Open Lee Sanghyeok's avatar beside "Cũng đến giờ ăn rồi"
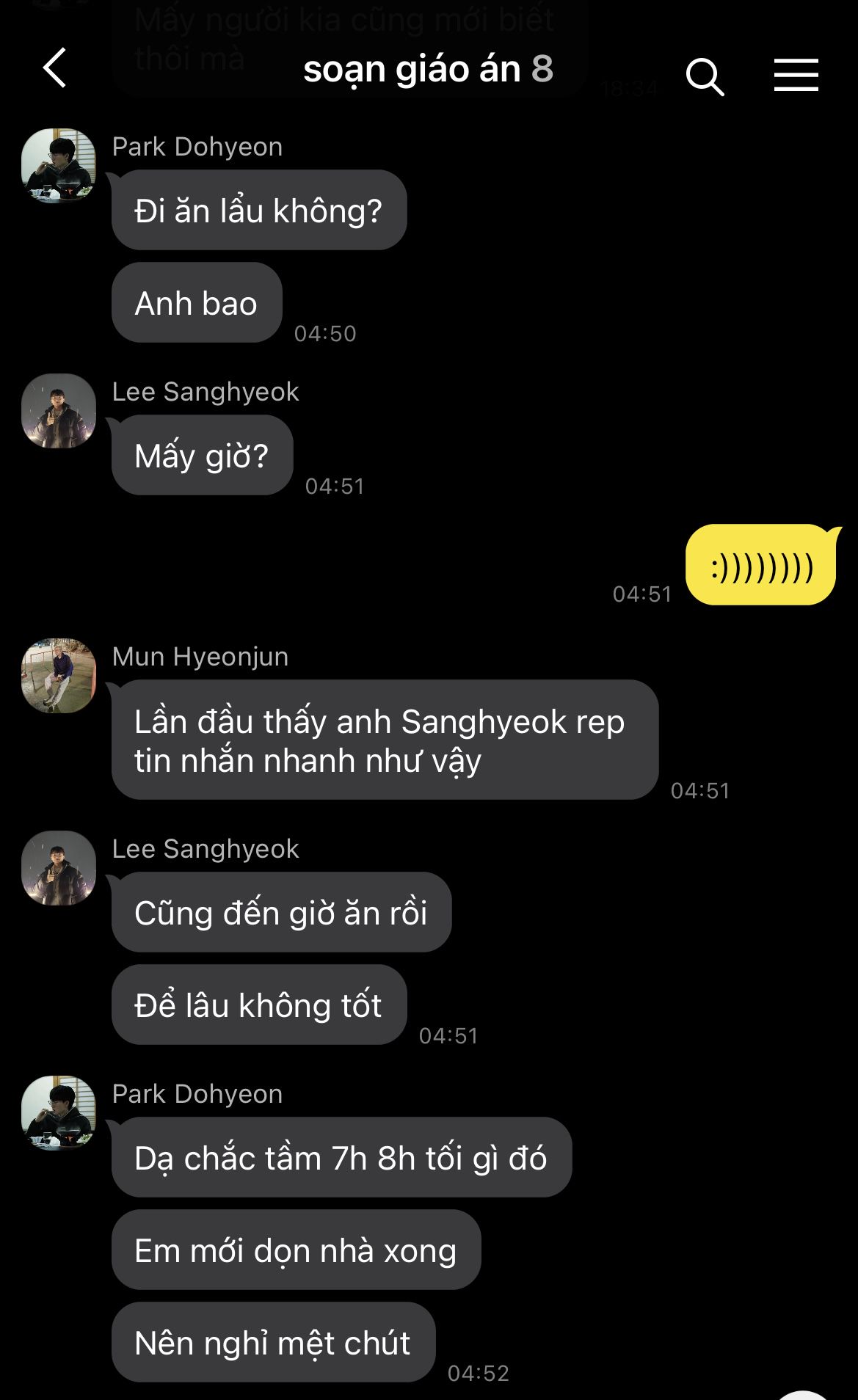This screenshot has width=858, height=1400. (x=59, y=868)
